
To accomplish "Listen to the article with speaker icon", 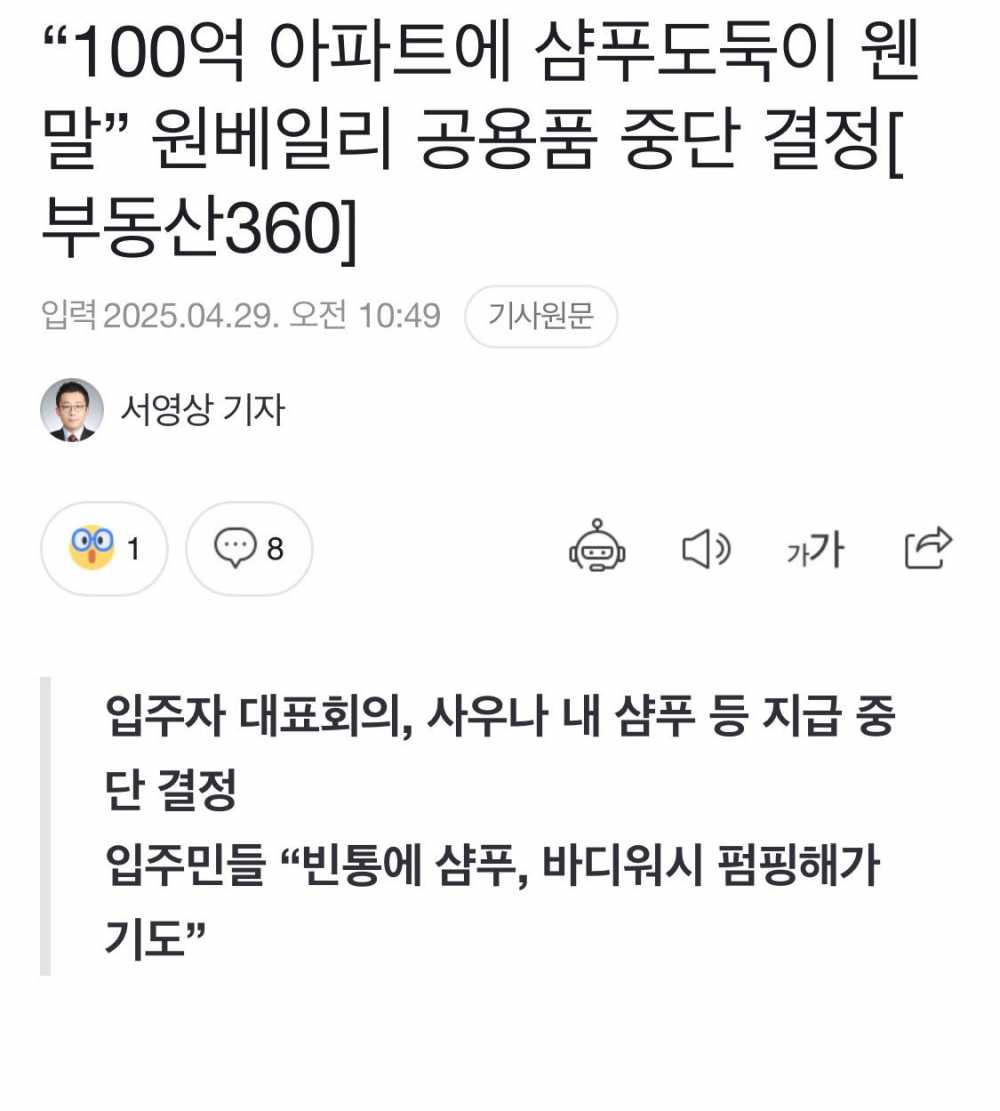I will [706, 549].
